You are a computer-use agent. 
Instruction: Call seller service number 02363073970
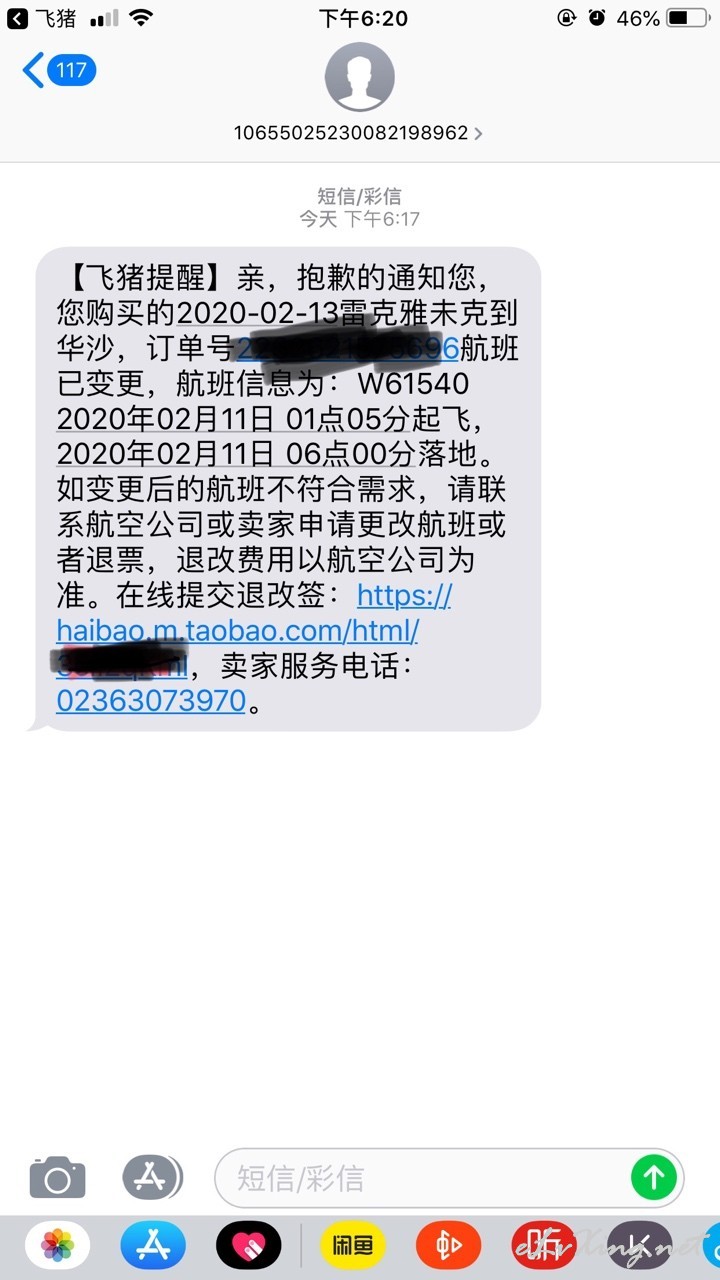pos(151,700)
